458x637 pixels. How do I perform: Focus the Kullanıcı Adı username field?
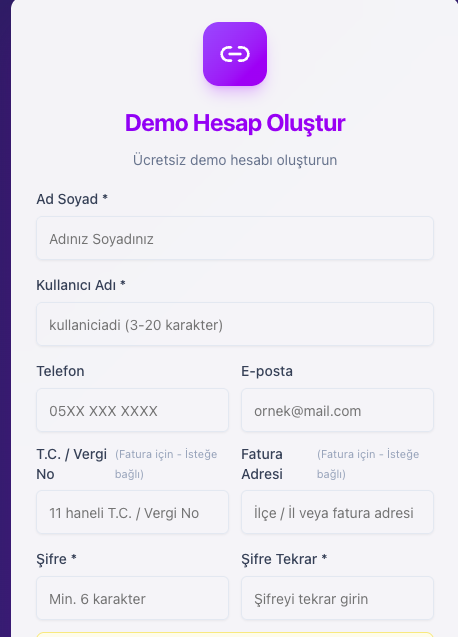tap(235, 324)
